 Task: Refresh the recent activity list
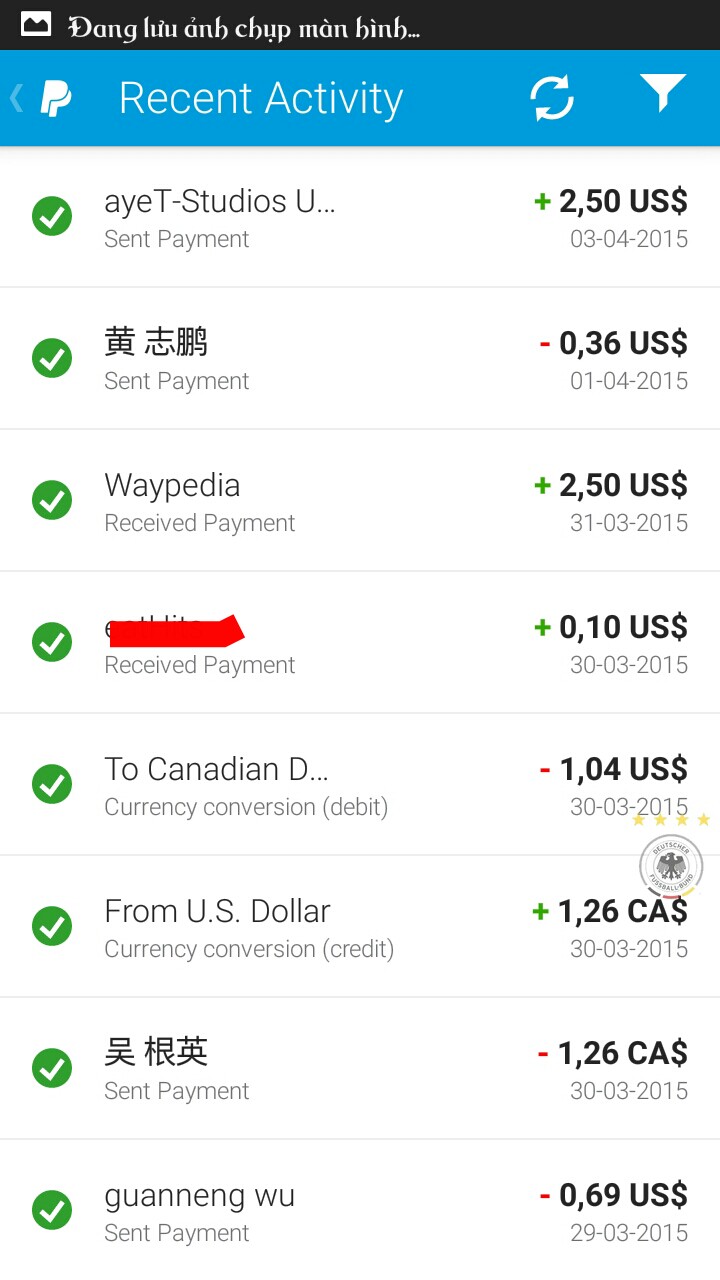(x=551, y=98)
